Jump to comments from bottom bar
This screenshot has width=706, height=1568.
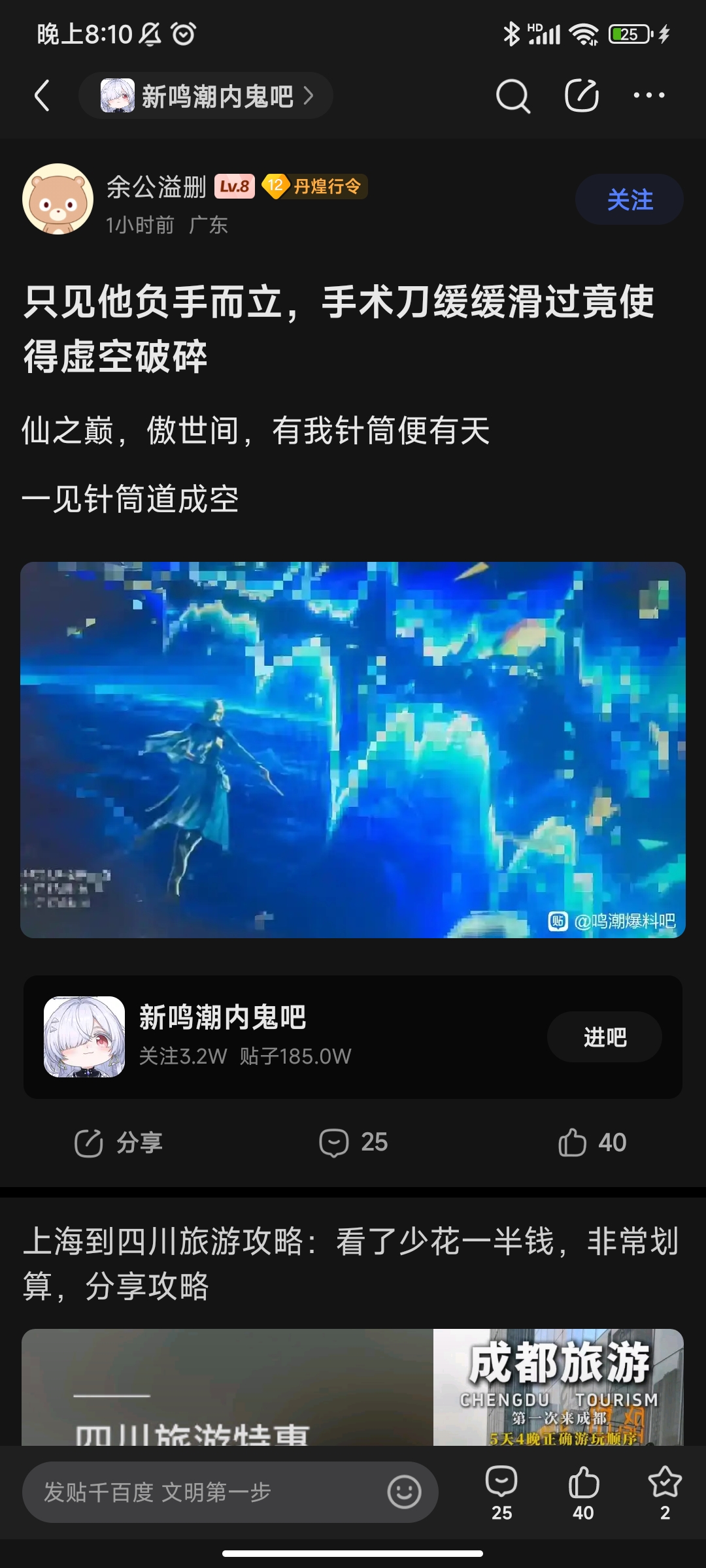click(501, 1492)
